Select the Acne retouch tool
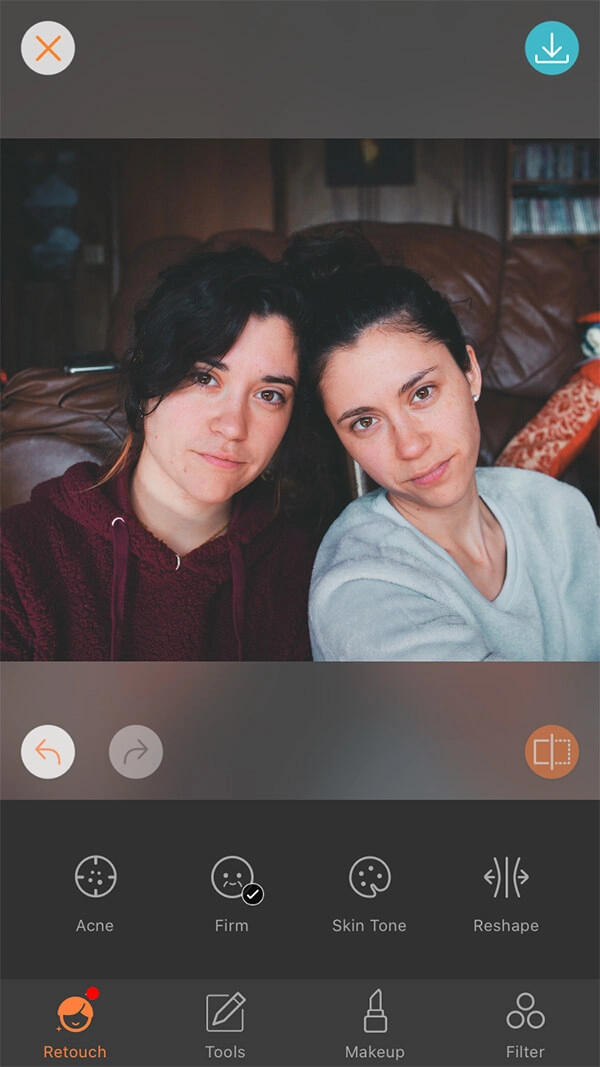The width and height of the screenshot is (600, 1067). [x=96, y=891]
